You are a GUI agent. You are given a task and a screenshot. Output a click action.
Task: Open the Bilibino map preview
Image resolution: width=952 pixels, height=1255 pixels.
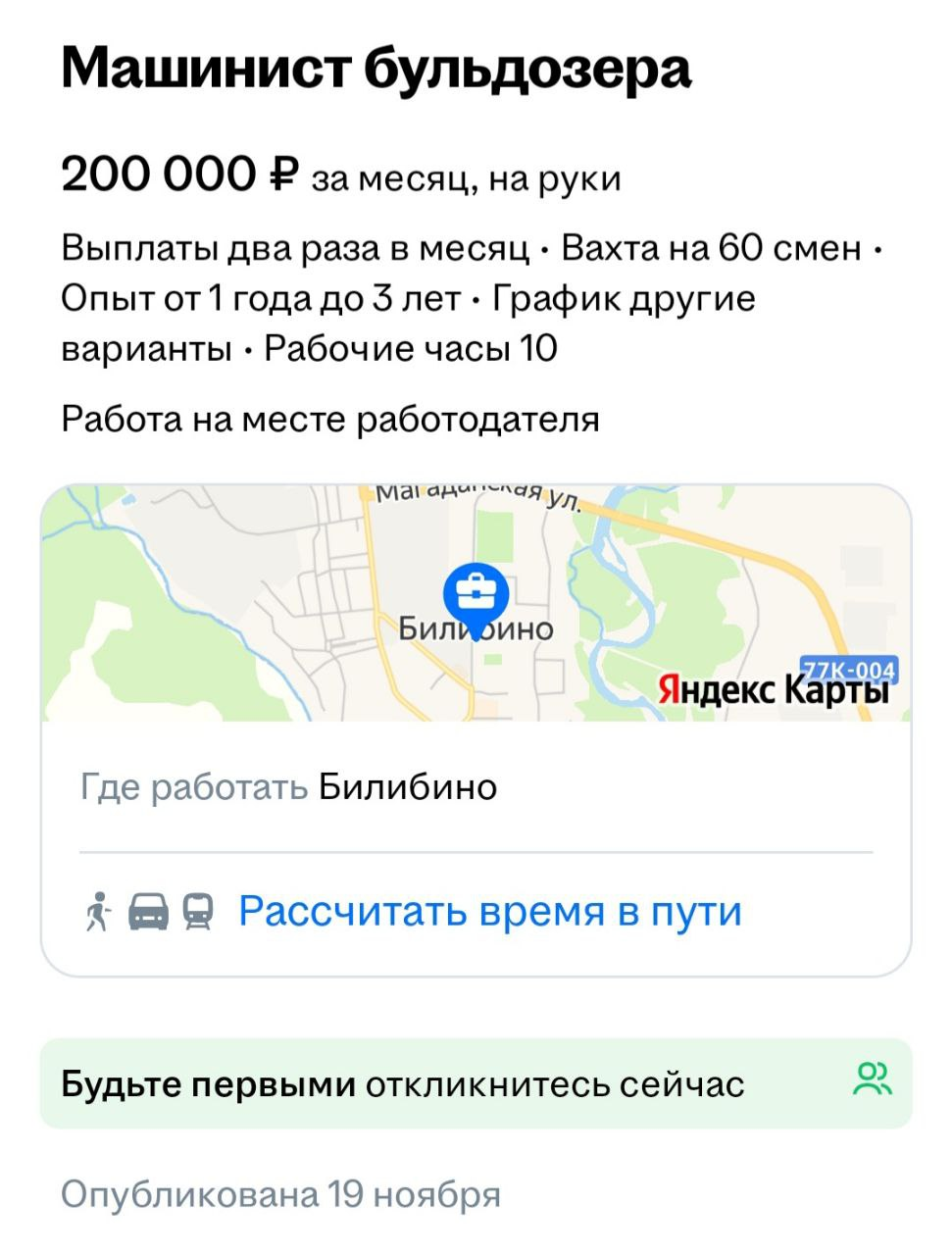coord(476,604)
